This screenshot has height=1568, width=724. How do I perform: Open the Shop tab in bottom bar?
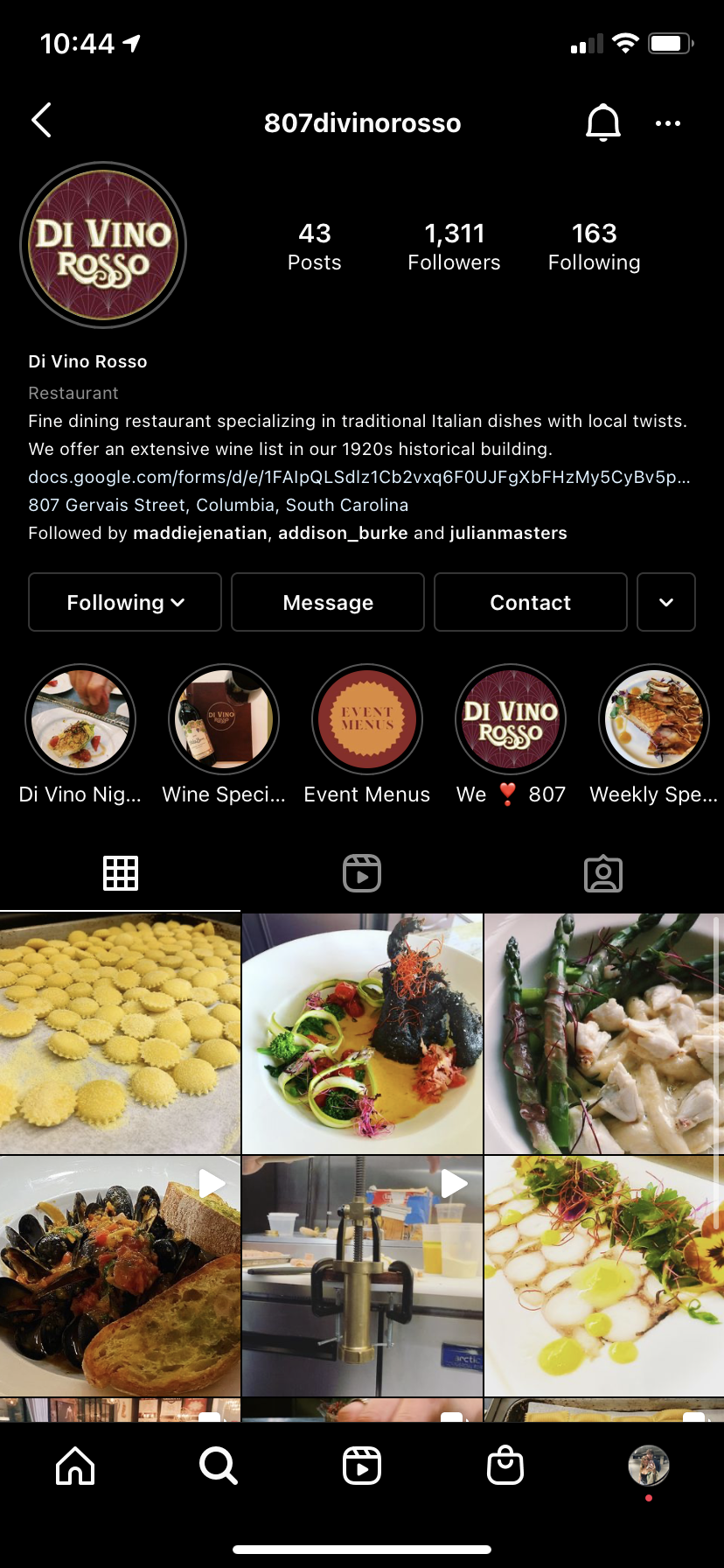[505, 1465]
